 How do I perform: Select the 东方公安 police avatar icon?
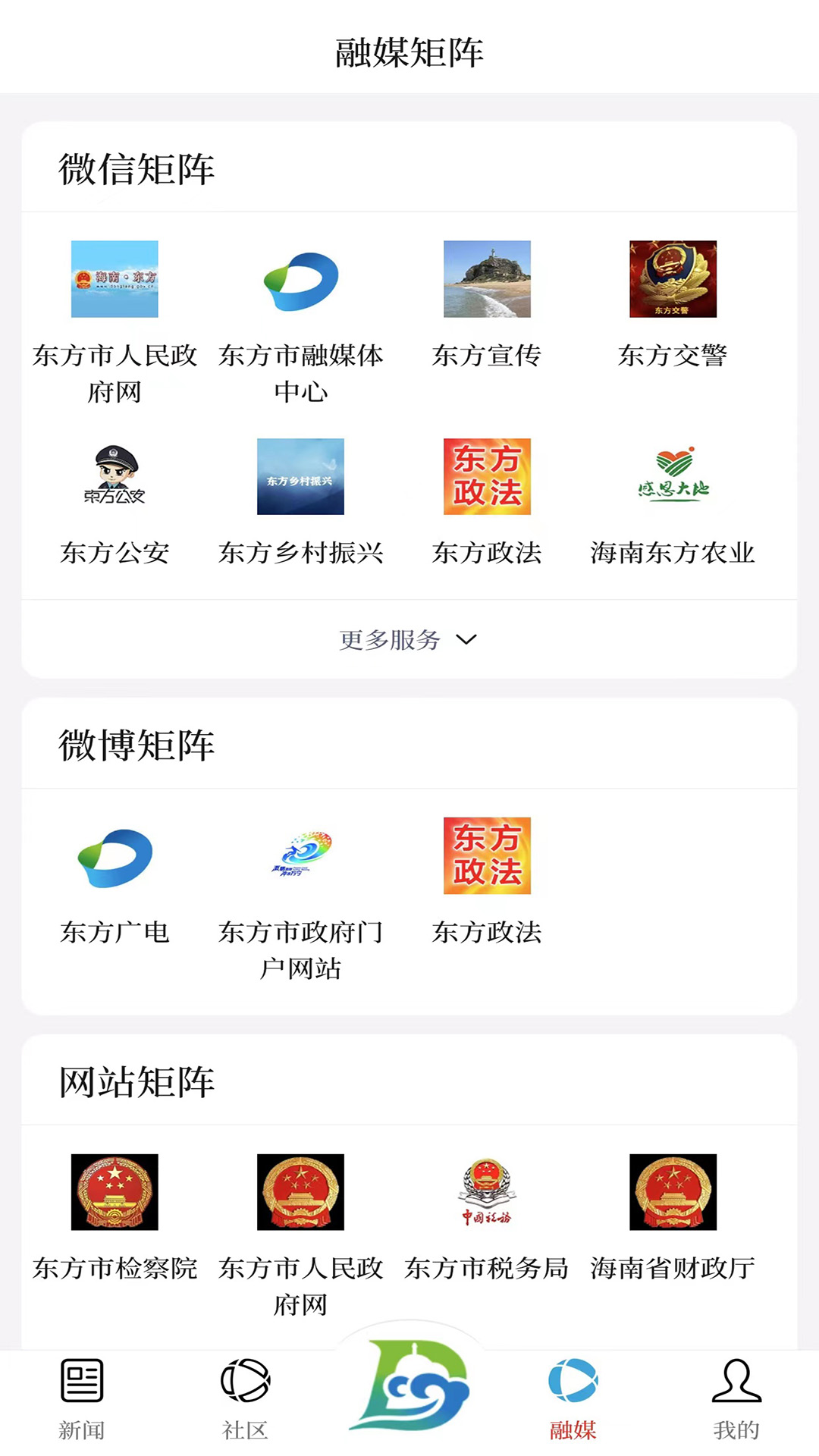click(115, 477)
